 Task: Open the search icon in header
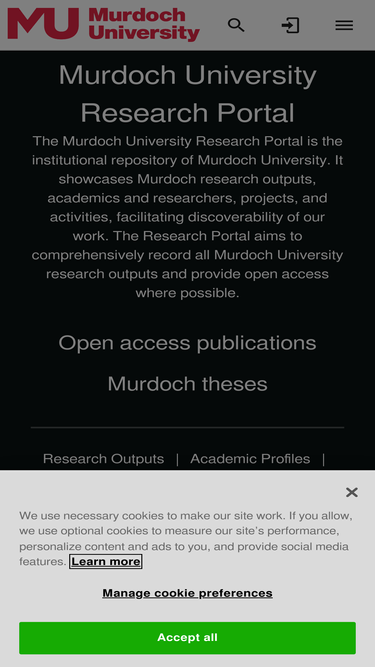tap(236, 25)
